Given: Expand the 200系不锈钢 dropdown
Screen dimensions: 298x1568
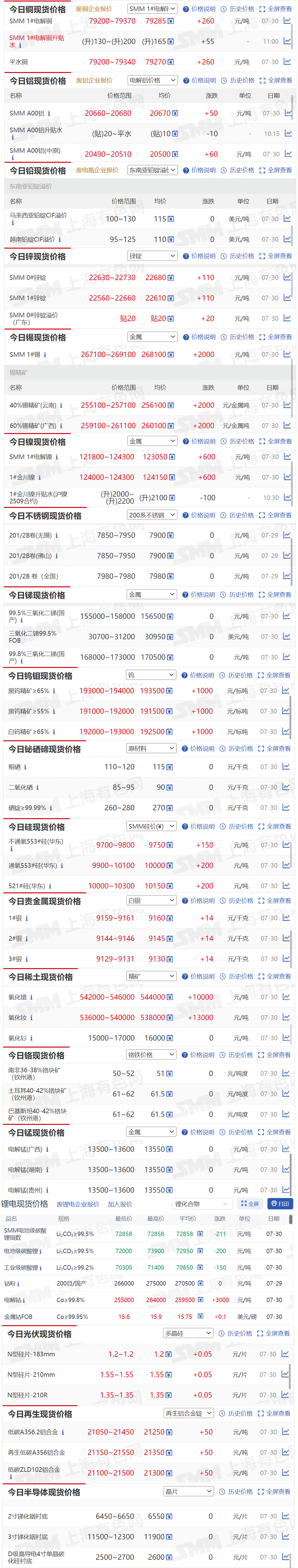Looking at the screenshot, I should point(152,515).
